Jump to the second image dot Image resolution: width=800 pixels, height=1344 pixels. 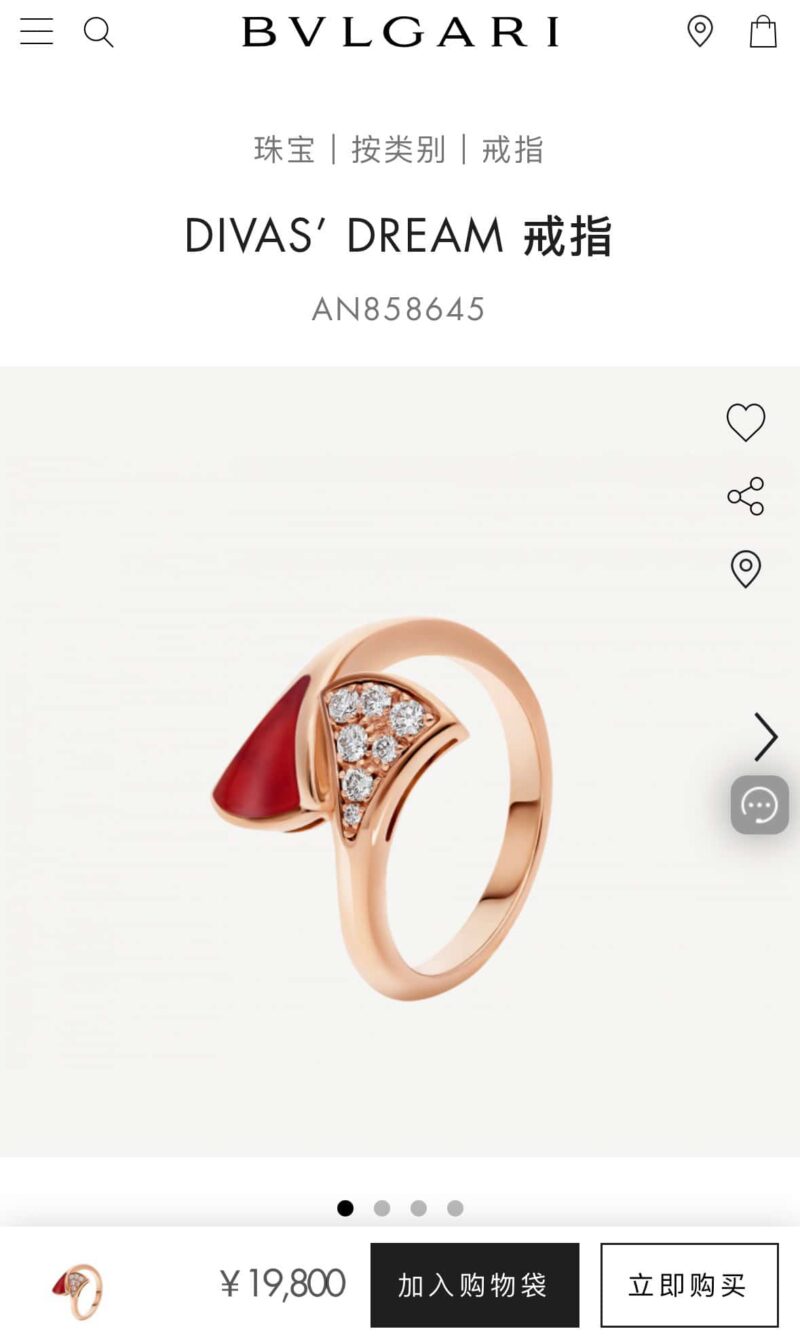(x=382, y=1208)
